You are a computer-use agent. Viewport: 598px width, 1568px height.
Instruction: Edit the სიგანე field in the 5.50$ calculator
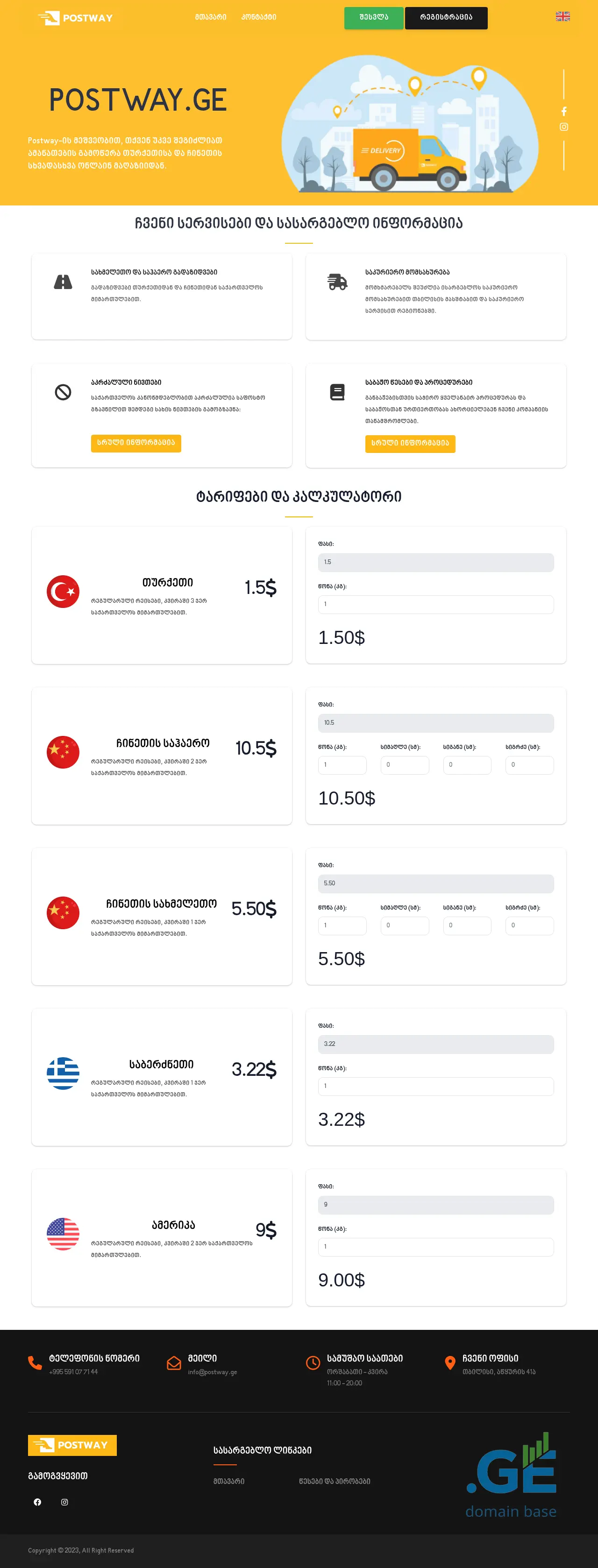[467, 926]
